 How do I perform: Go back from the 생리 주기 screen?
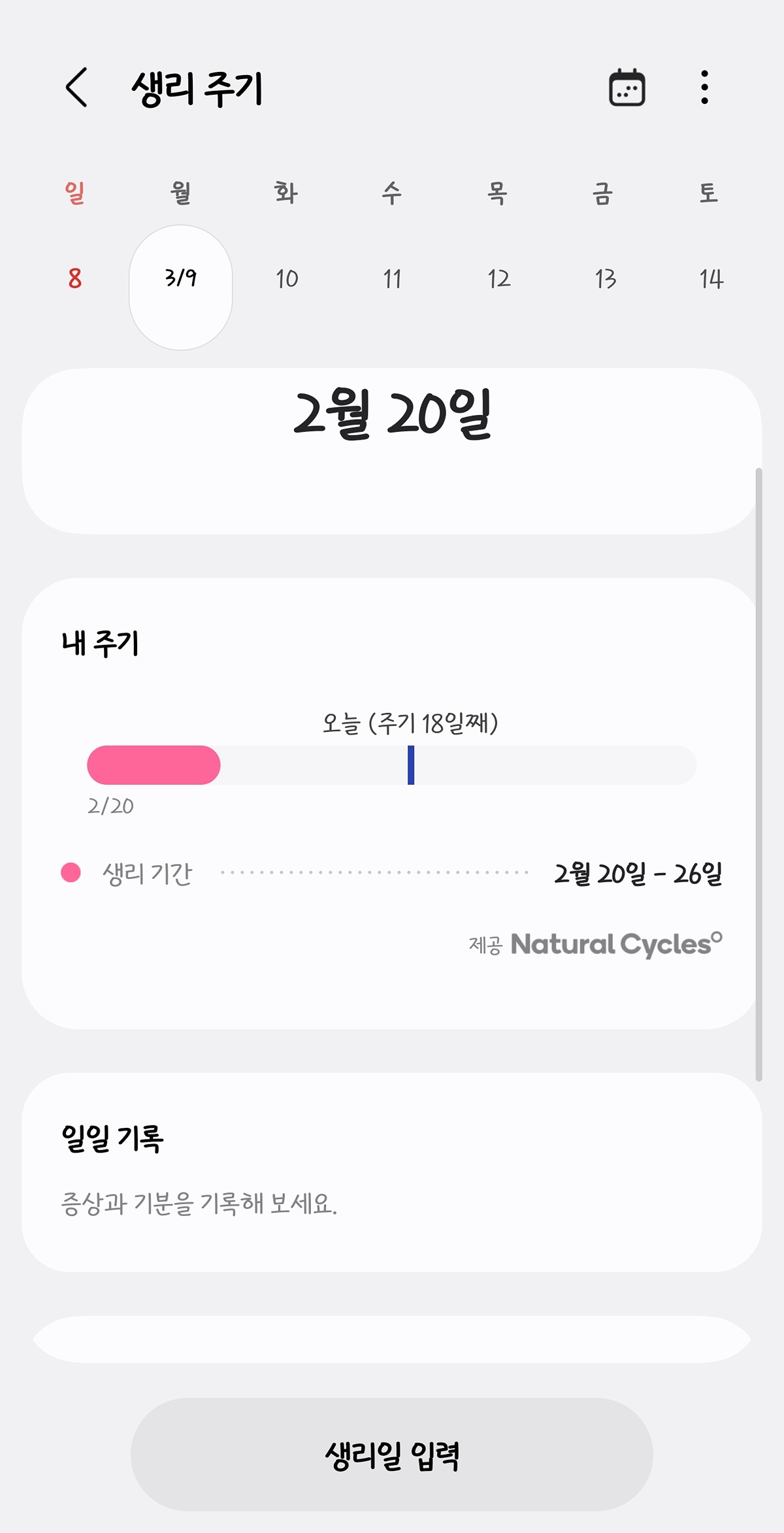[76, 87]
